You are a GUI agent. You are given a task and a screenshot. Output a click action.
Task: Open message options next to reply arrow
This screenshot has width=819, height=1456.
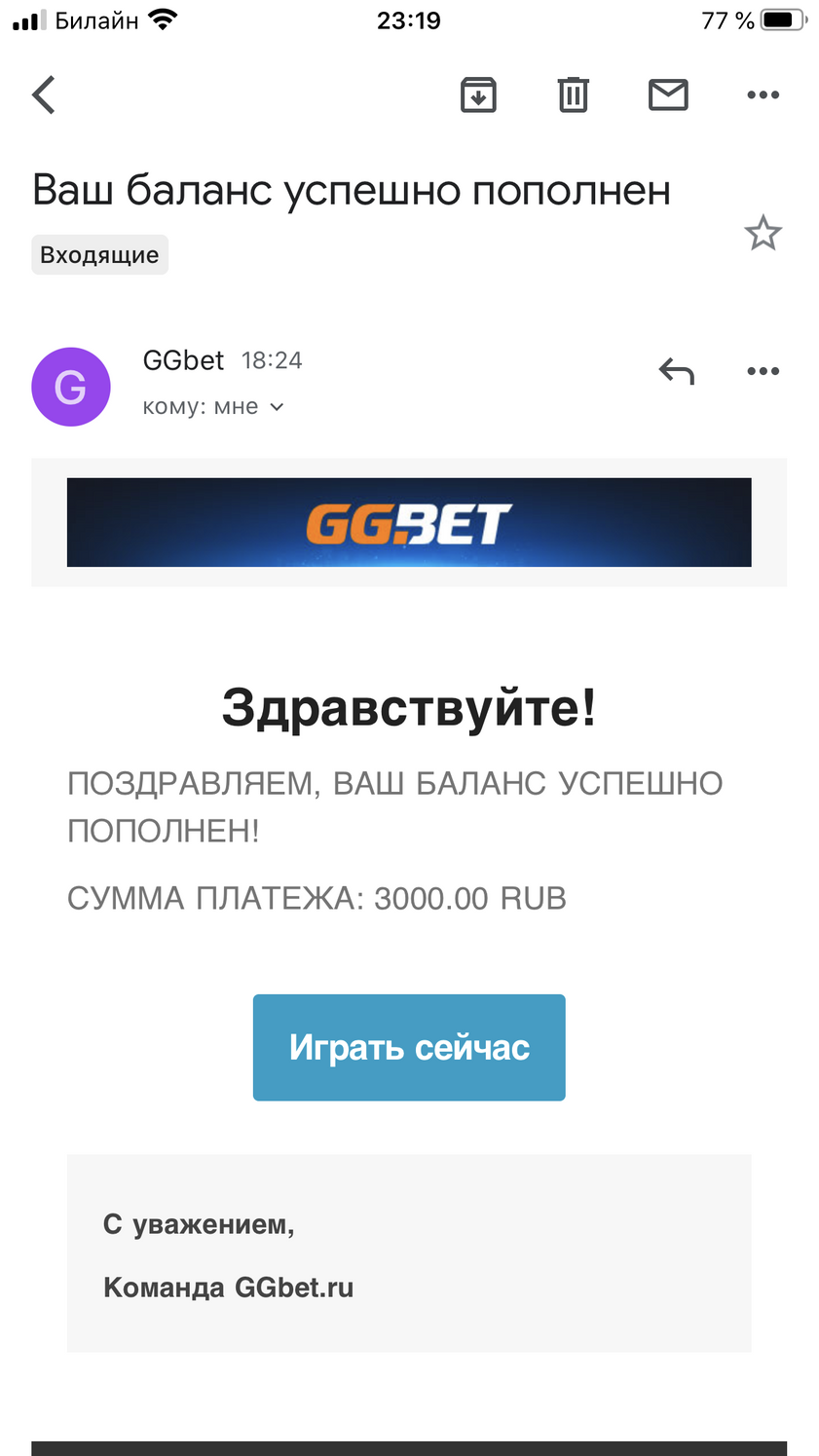[763, 371]
